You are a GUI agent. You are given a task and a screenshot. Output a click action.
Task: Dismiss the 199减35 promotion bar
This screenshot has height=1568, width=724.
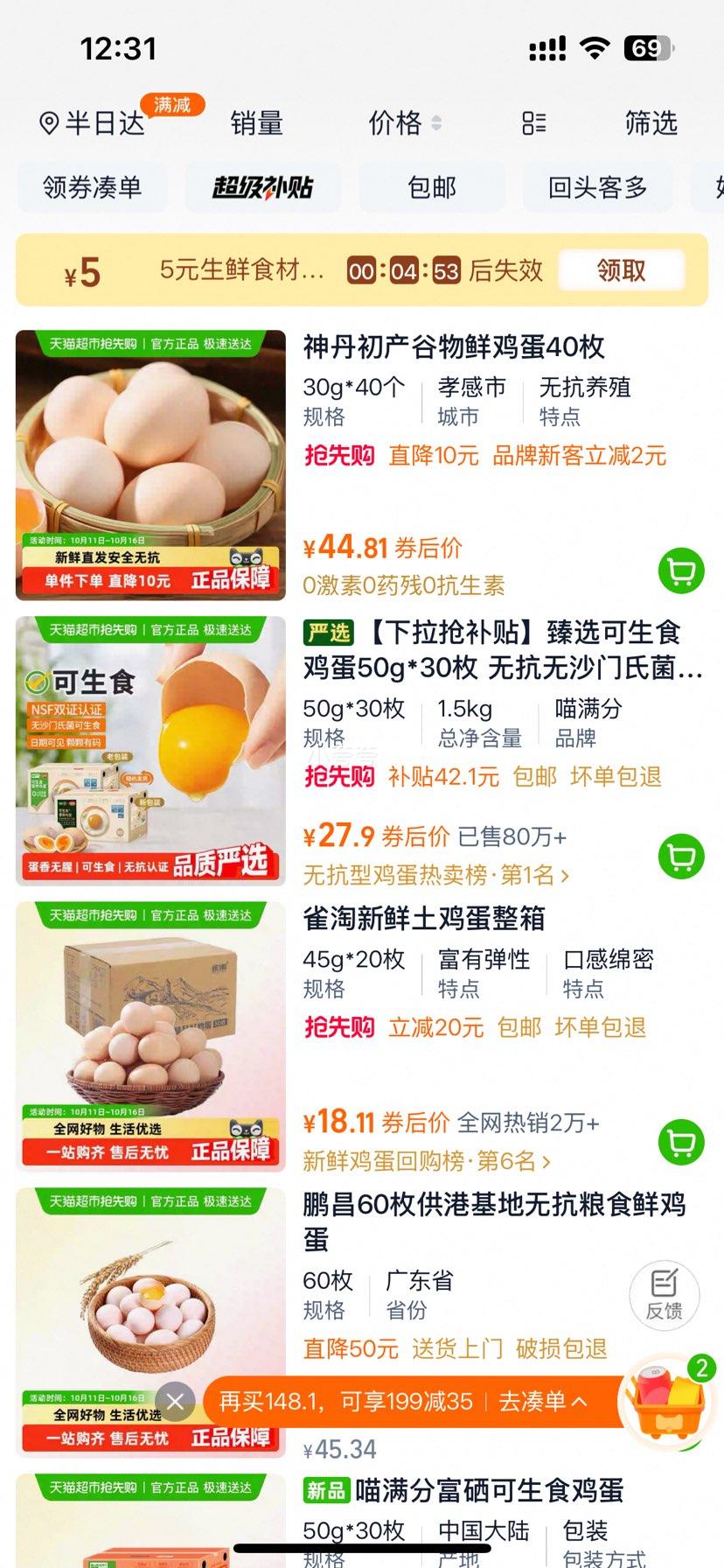tap(175, 1402)
